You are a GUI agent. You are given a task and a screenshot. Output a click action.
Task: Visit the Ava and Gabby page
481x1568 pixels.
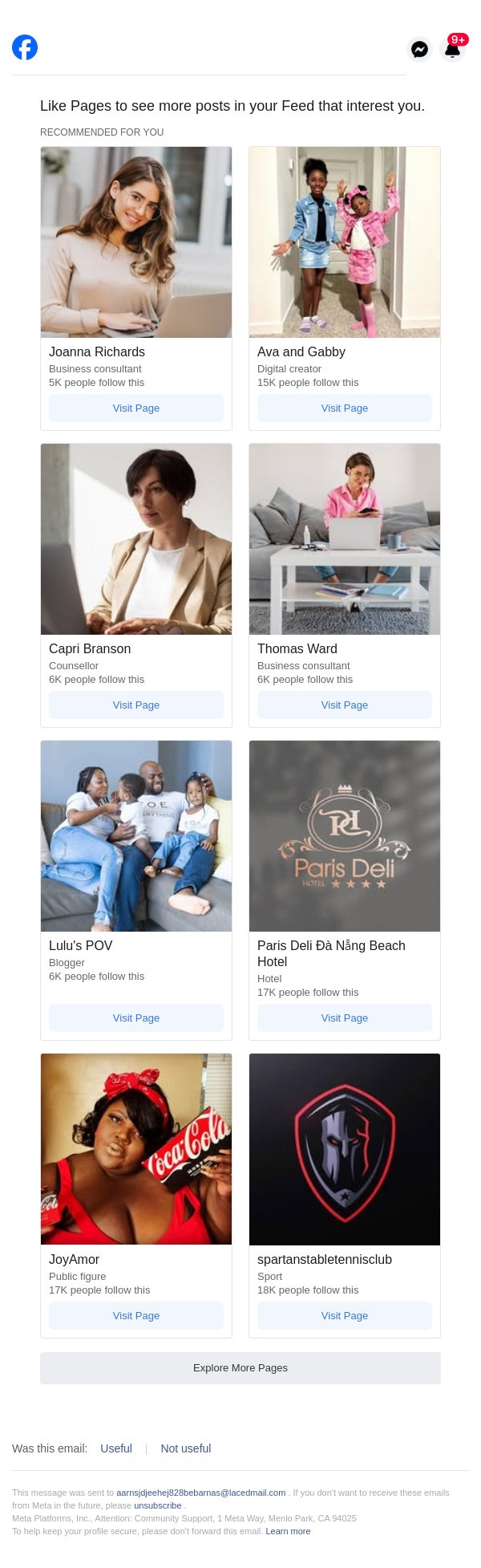[x=345, y=408]
